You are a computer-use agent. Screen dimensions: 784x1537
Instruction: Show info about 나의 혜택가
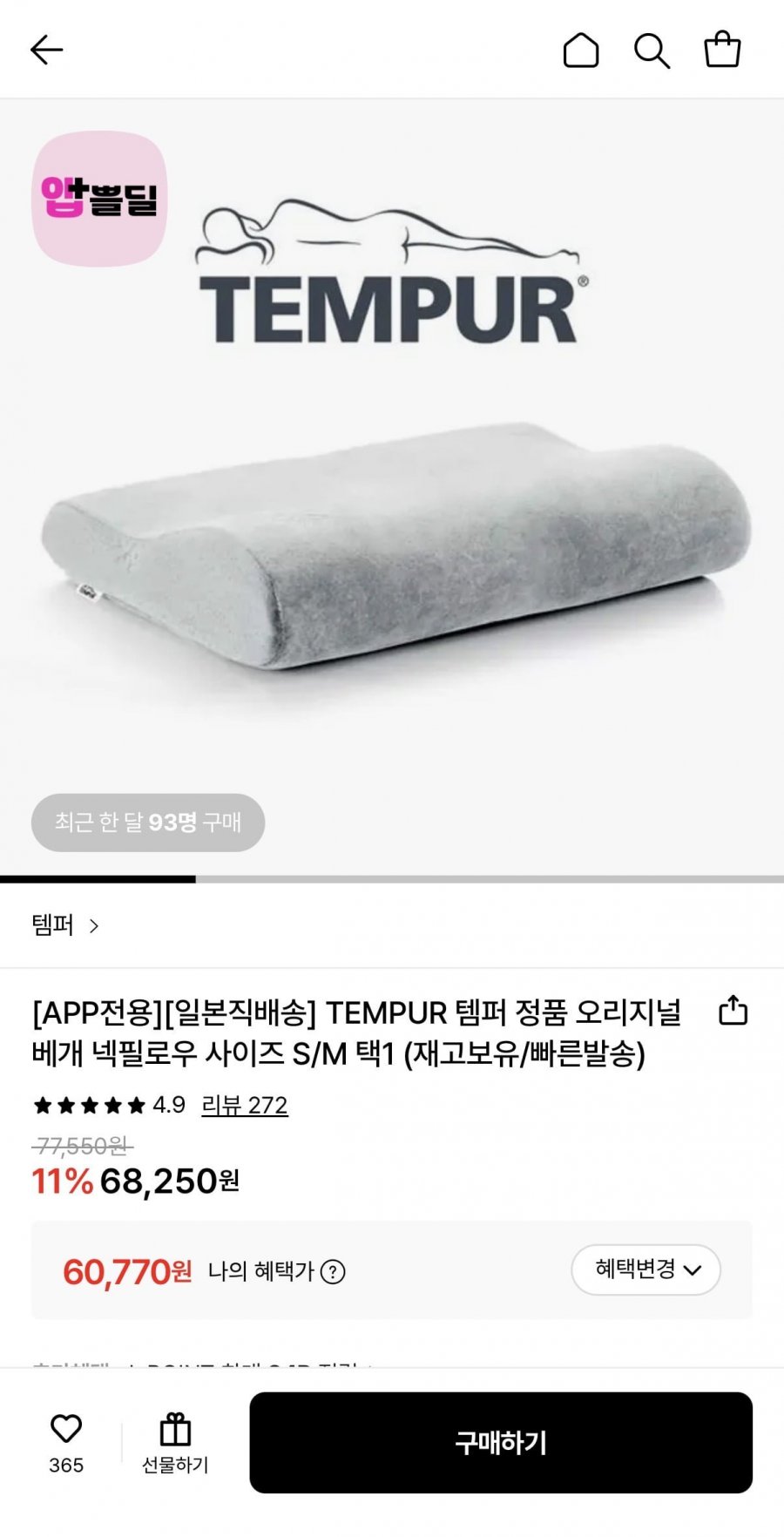(333, 1272)
